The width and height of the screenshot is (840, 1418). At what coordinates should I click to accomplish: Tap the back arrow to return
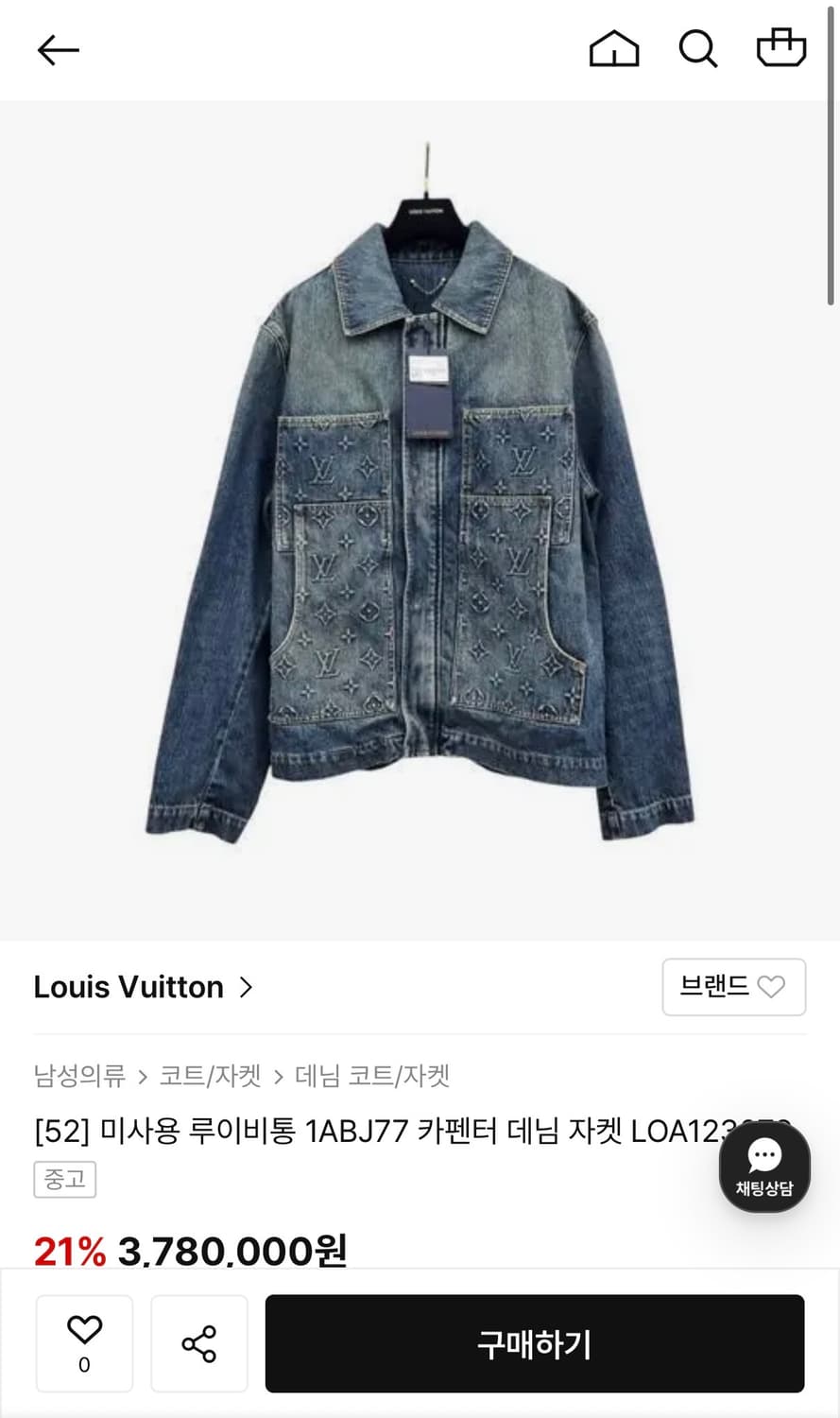point(58,50)
